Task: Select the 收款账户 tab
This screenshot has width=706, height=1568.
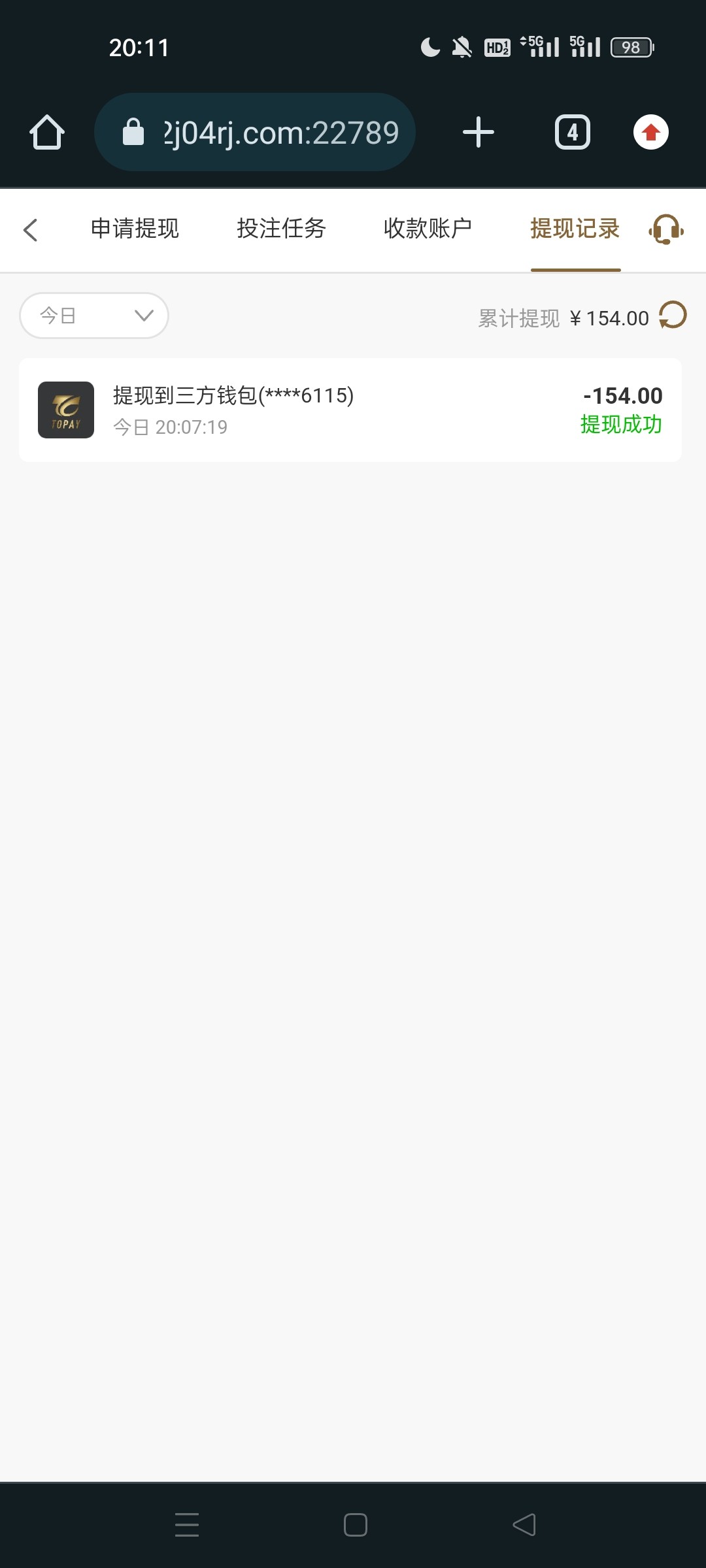Action: (428, 229)
